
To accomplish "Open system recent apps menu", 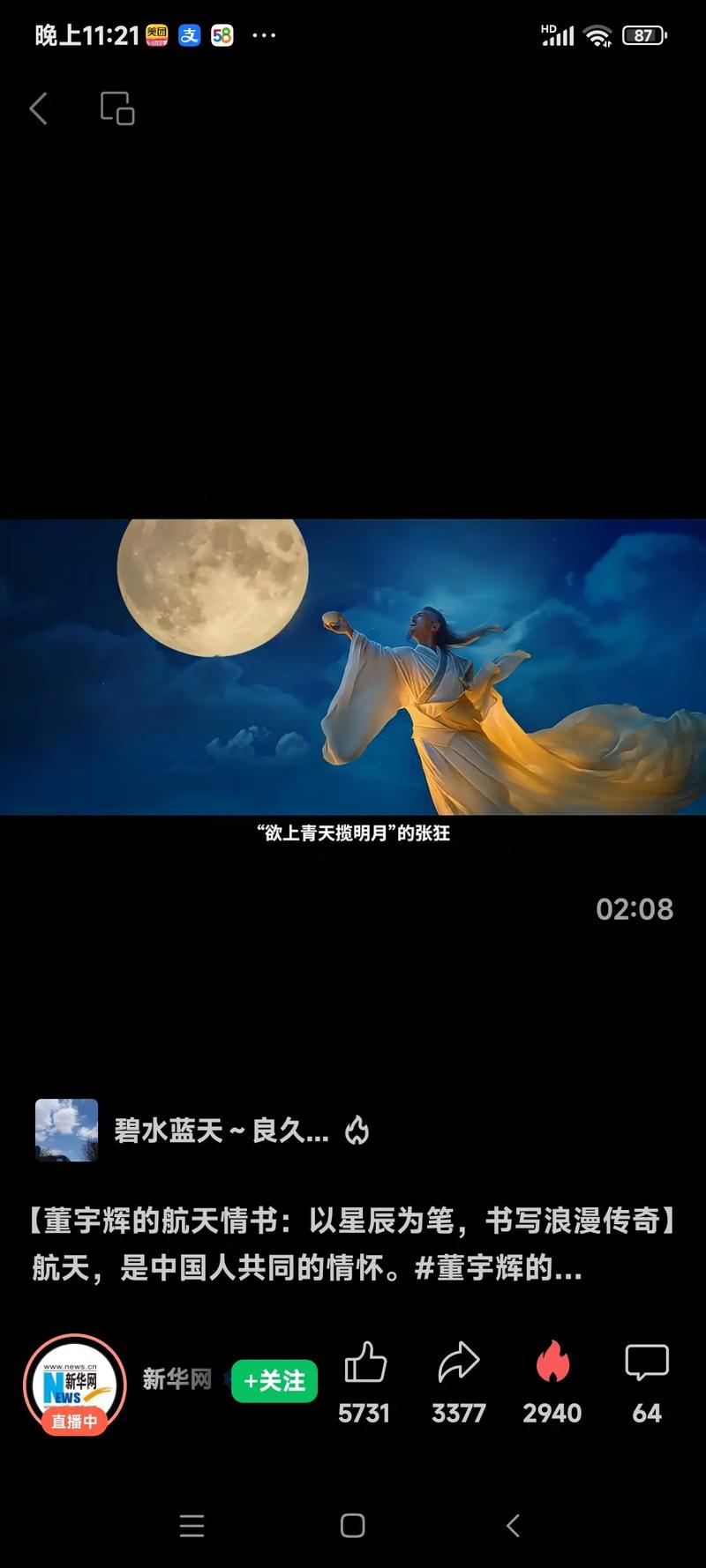I will 192,1526.
